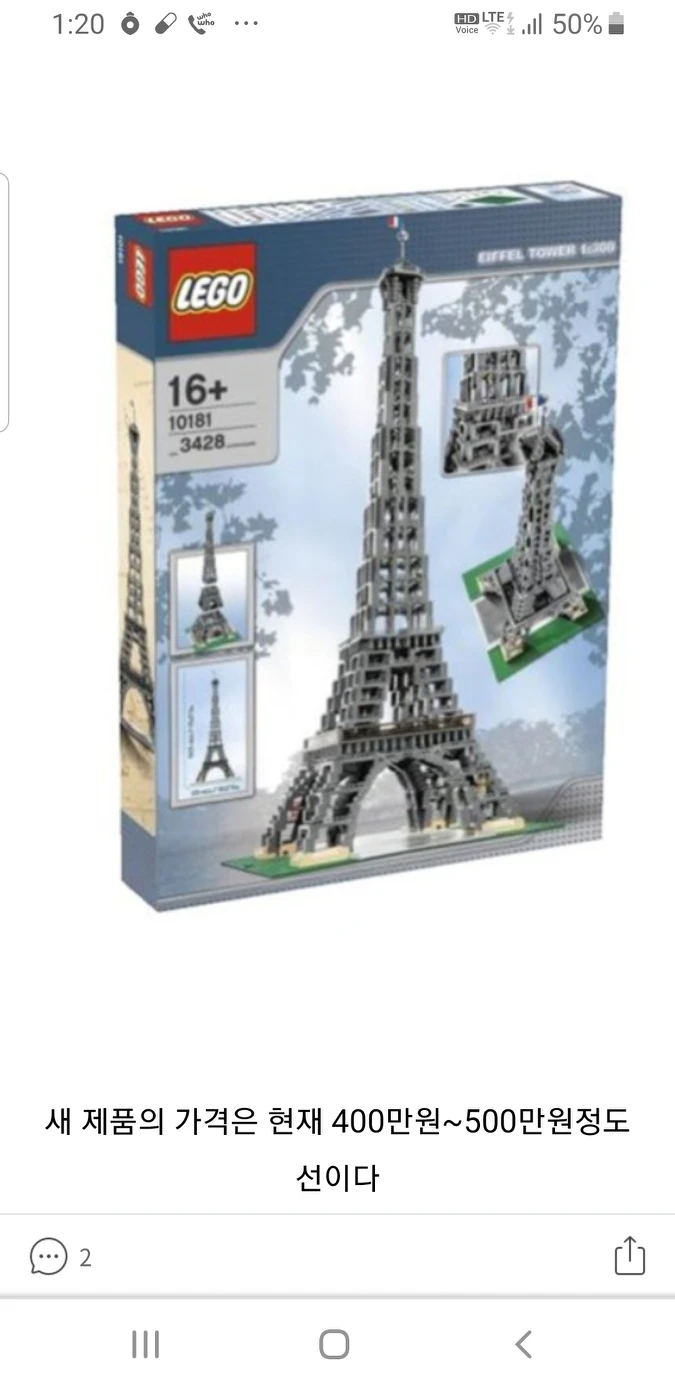The height and width of the screenshot is (1388, 675).
Task: Go to the home screen
Action: 334,1344
